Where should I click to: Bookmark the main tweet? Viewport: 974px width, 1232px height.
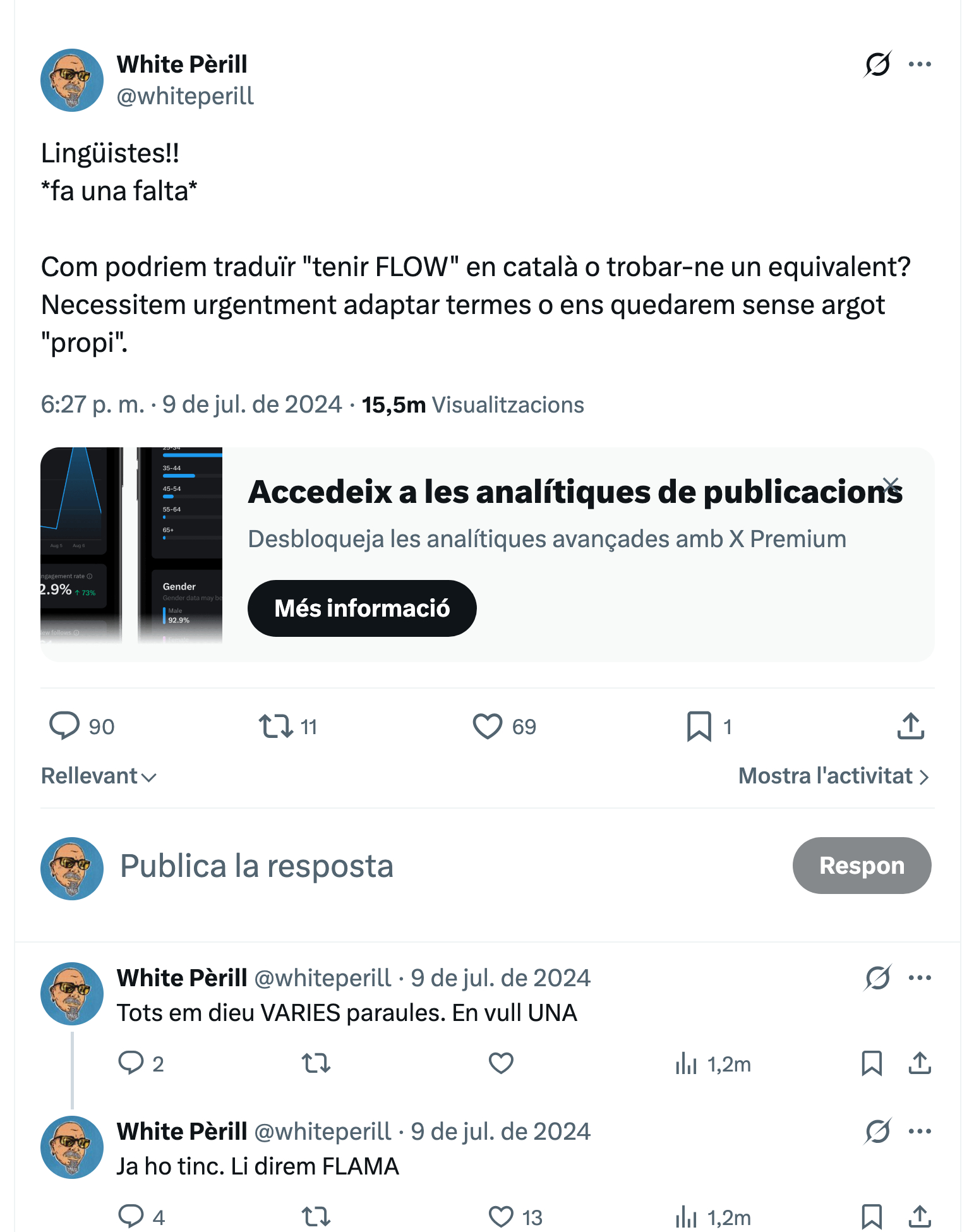point(699,726)
